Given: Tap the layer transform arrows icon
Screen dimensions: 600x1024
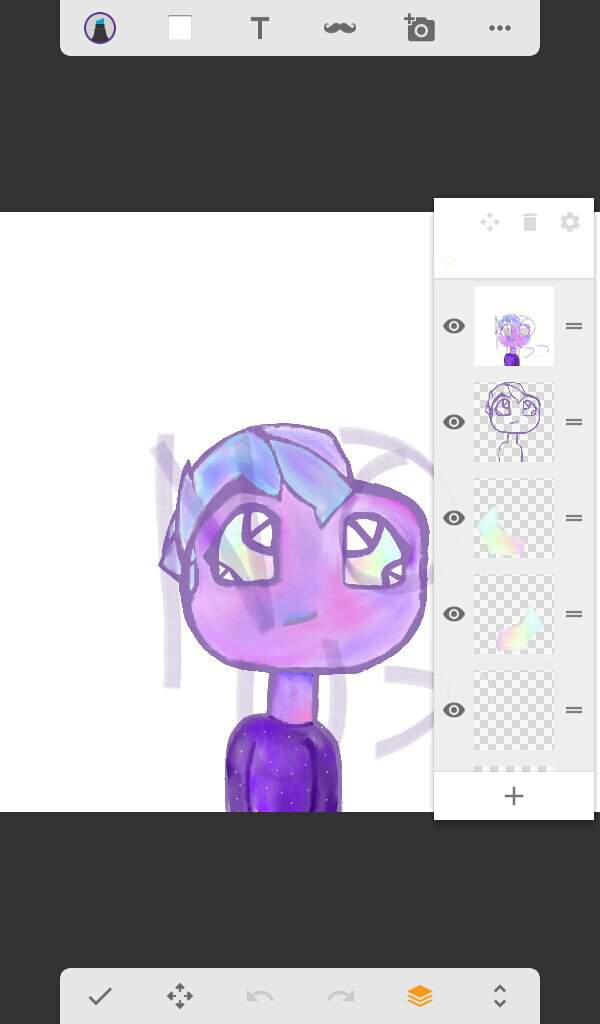Looking at the screenshot, I should point(490,222).
